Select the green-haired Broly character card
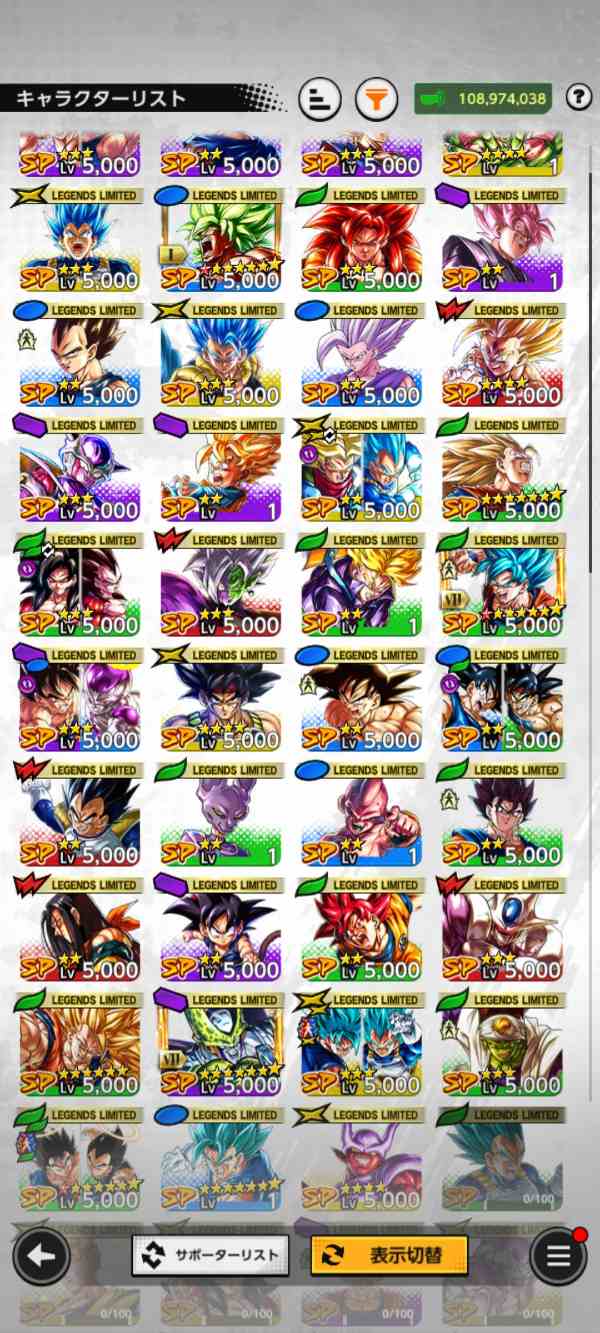600x1333 pixels. click(x=220, y=240)
